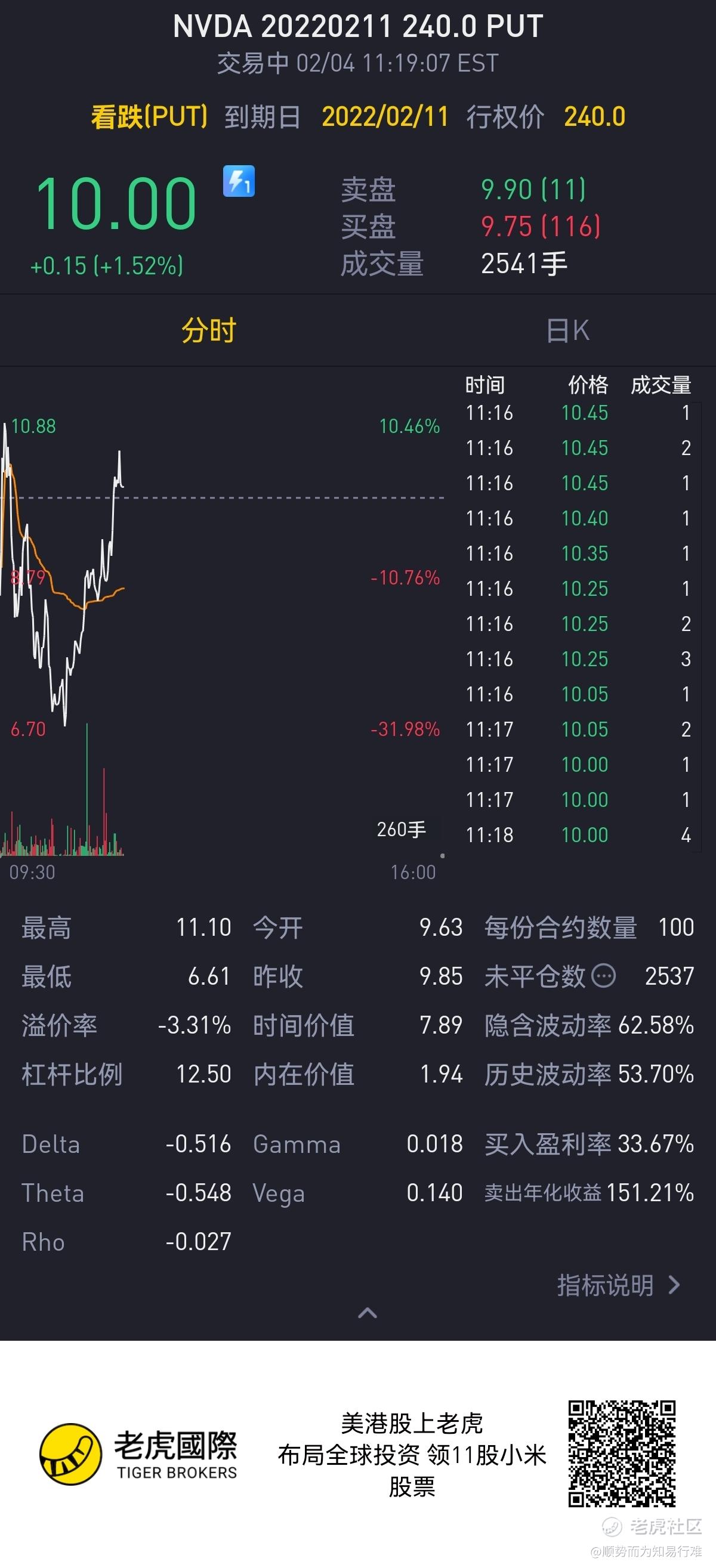Switch to the 日K chart tab
This screenshot has height=1568, width=716.
tap(567, 330)
